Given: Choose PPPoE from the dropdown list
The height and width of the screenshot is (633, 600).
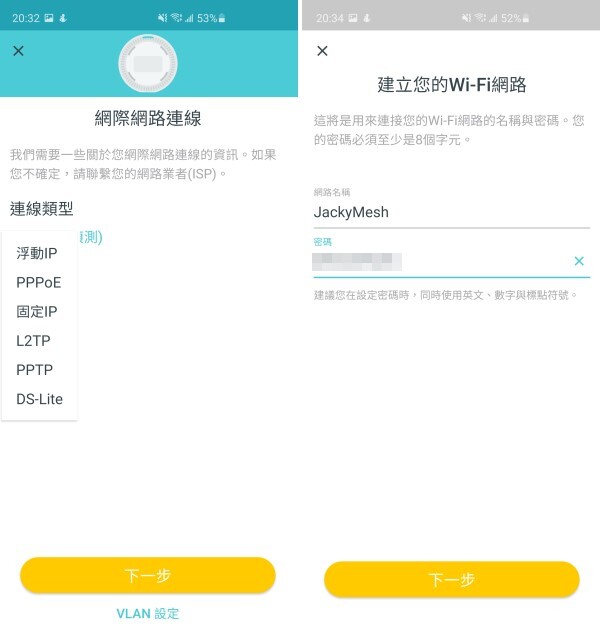Looking at the screenshot, I should click(x=38, y=283).
